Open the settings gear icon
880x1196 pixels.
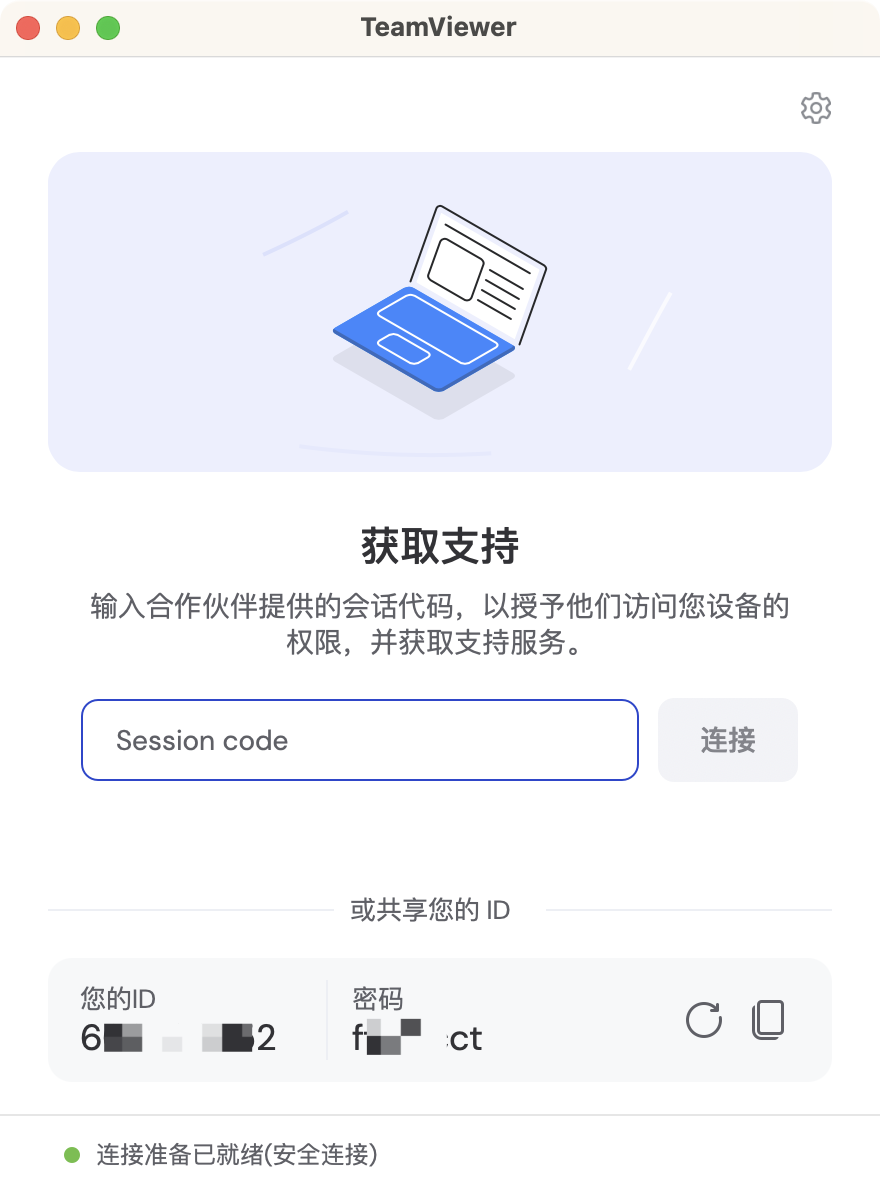pyautogui.click(x=816, y=108)
